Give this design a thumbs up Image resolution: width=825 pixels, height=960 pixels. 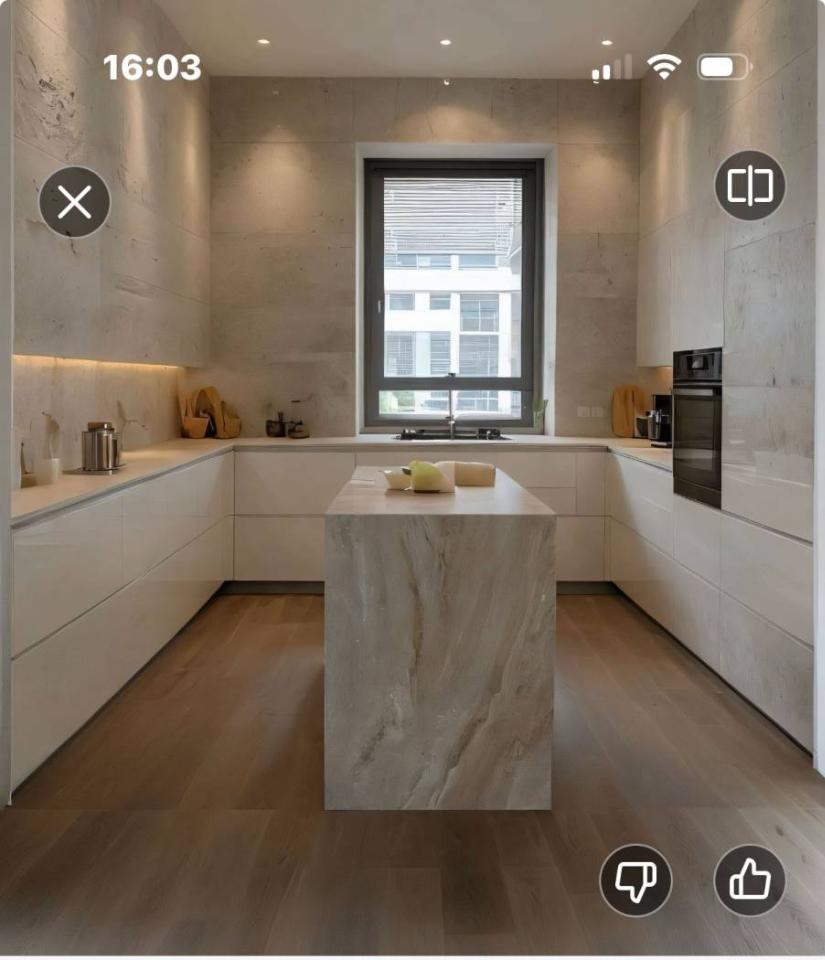point(750,880)
